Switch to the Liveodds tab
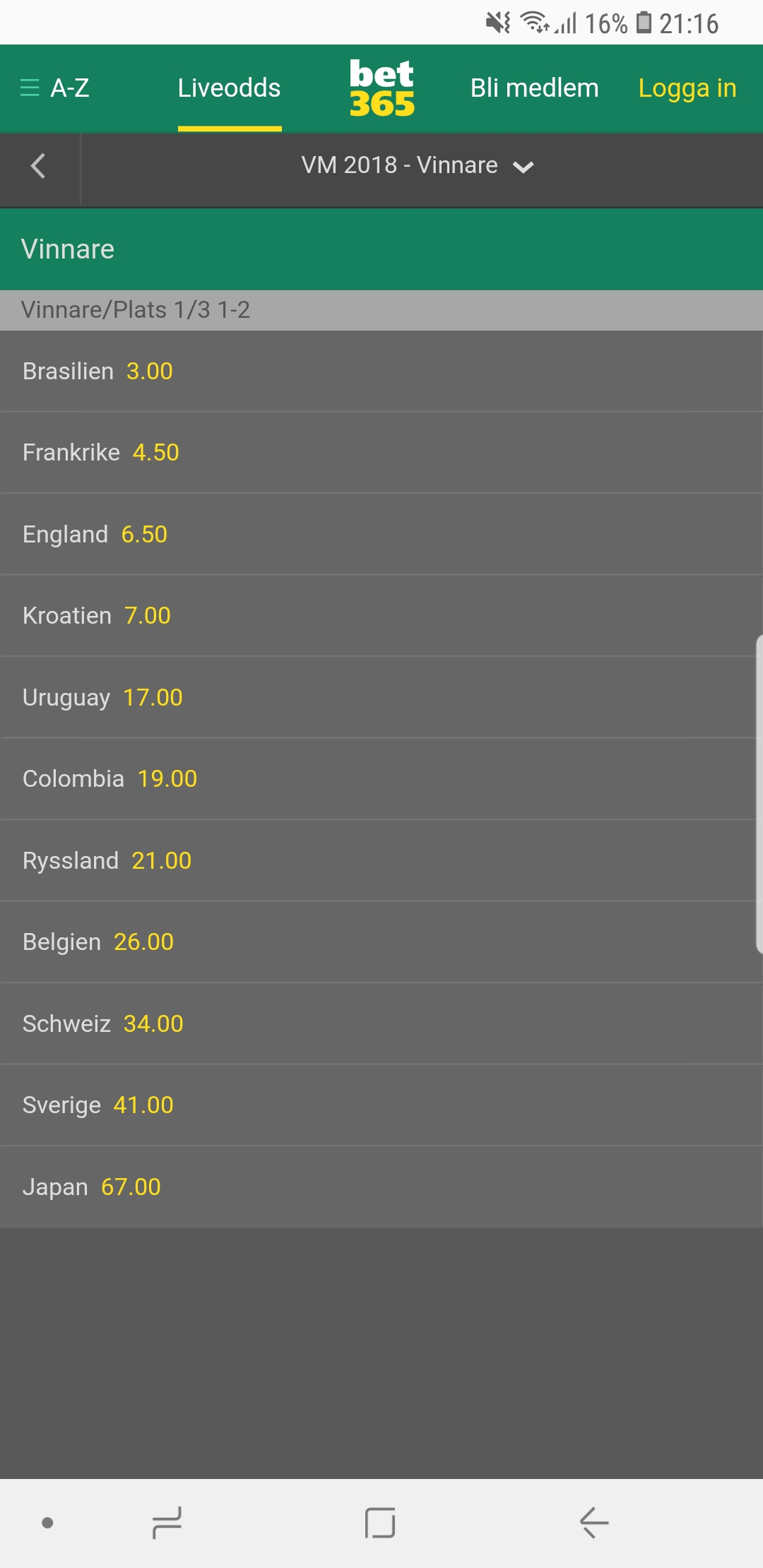Screen dimensions: 763x1568 [230, 88]
